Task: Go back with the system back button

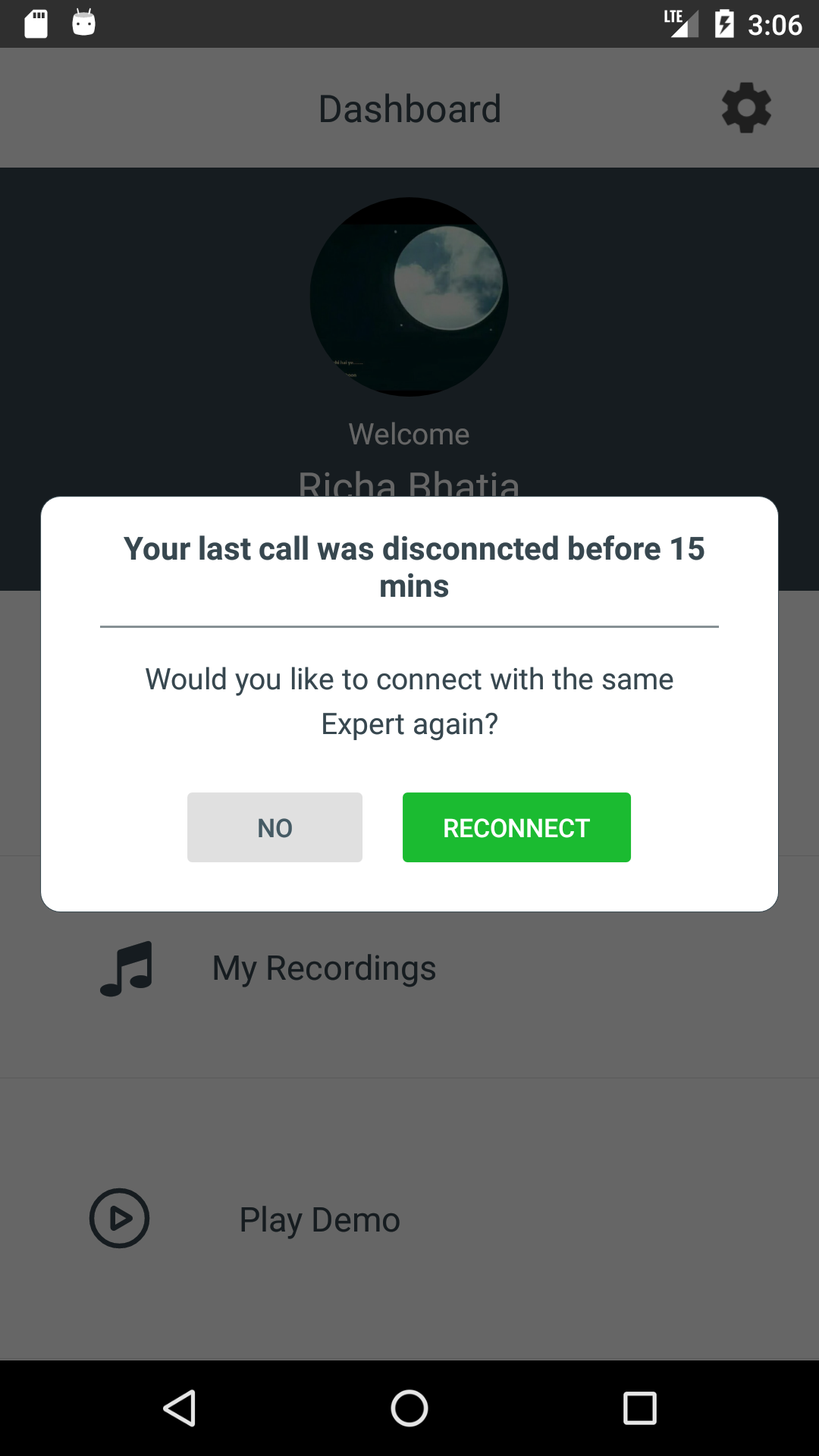Action: (x=180, y=1408)
